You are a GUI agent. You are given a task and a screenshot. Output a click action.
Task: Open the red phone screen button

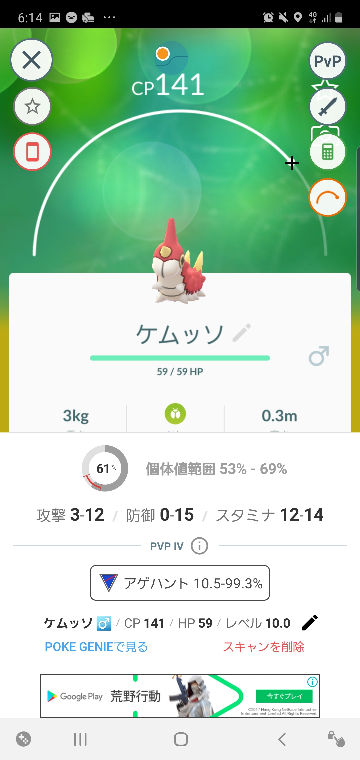pyautogui.click(x=32, y=152)
